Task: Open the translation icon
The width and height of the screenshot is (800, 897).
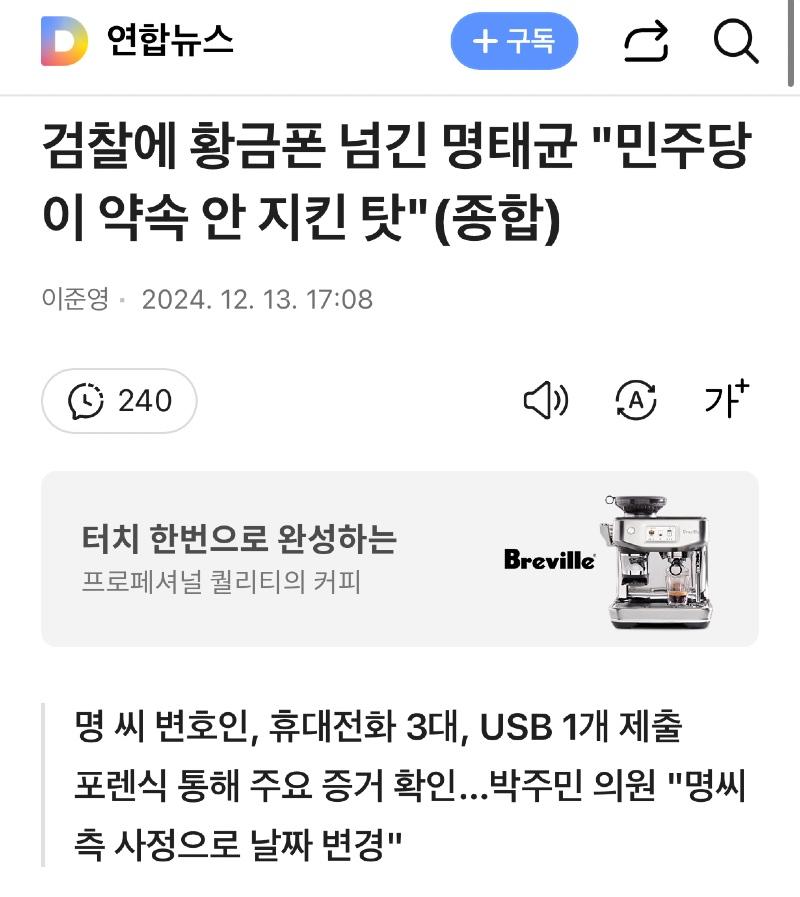Action: tap(635, 401)
